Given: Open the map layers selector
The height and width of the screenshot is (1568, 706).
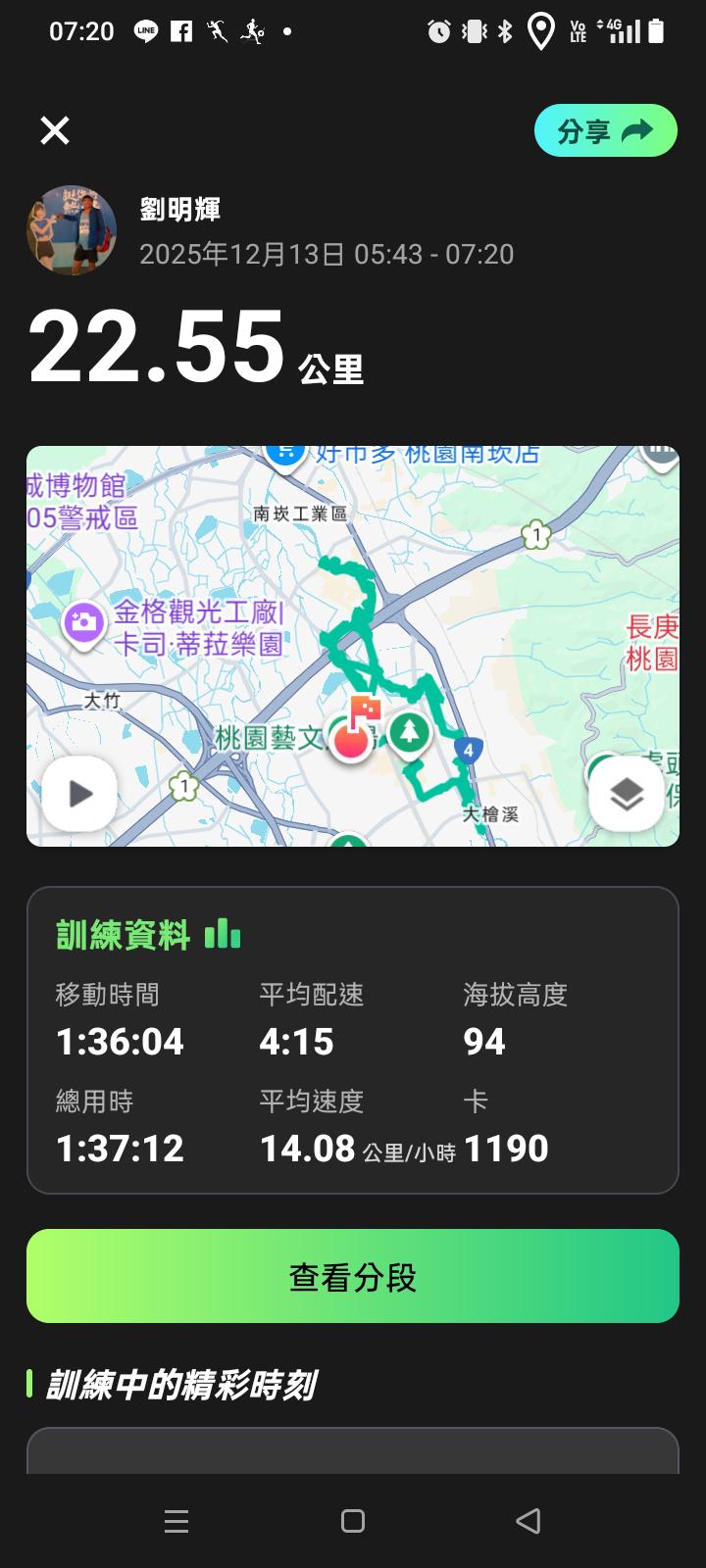Looking at the screenshot, I should pyautogui.click(x=626, y=794).
